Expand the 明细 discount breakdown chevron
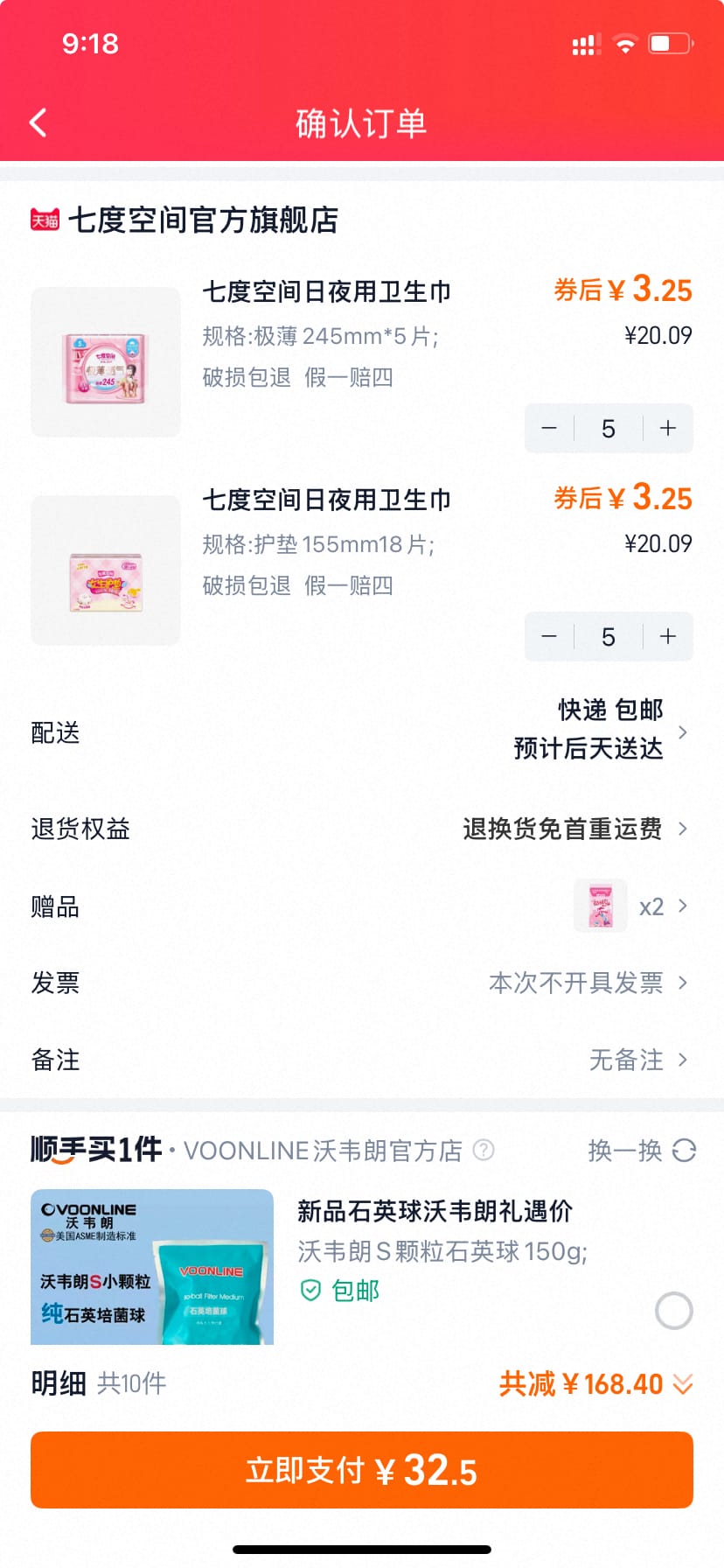This screenshot has height=1568, width=724. [x=684, y=1383]
